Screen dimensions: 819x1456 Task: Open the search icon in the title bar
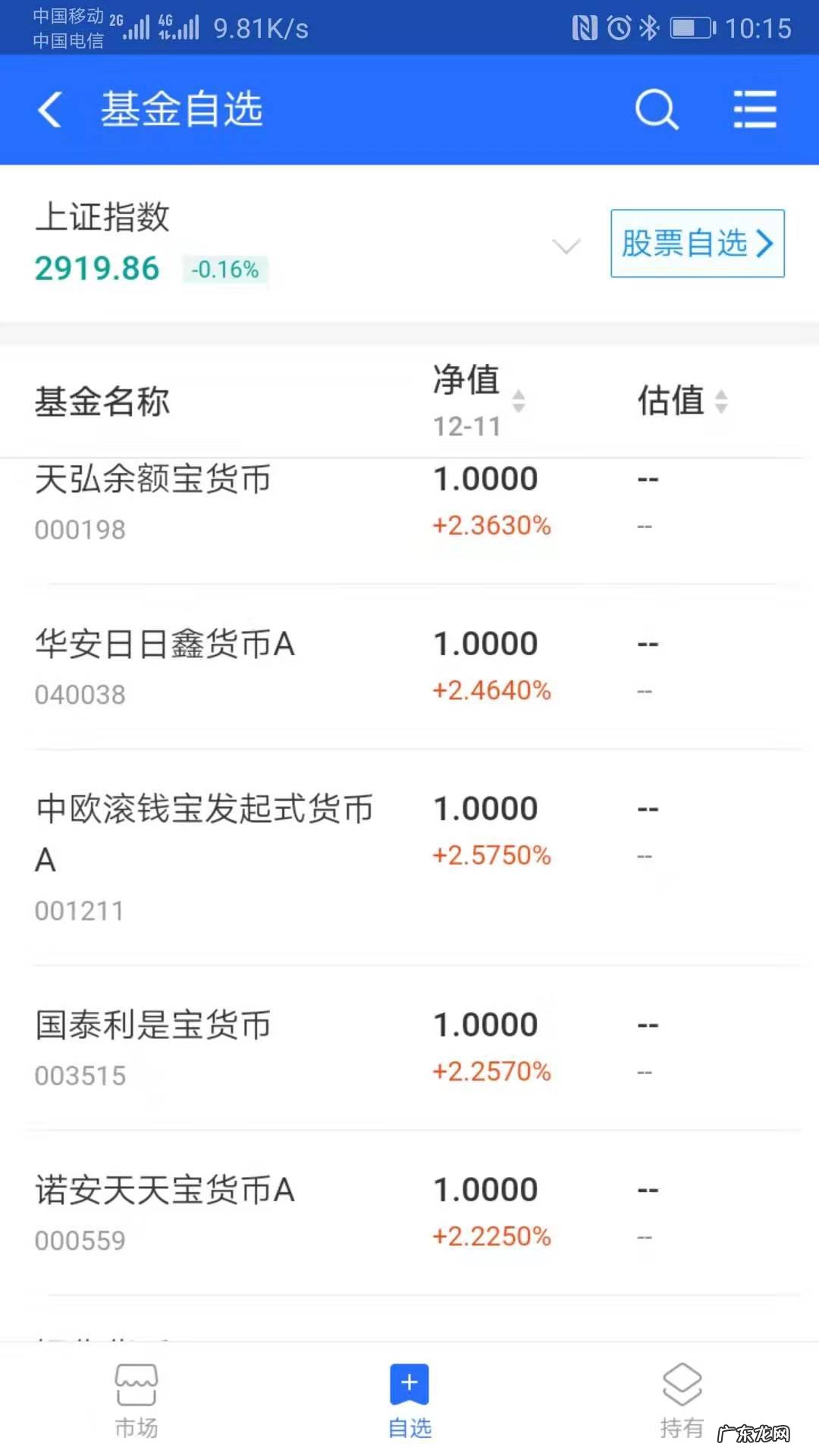(x=655, y=109)
